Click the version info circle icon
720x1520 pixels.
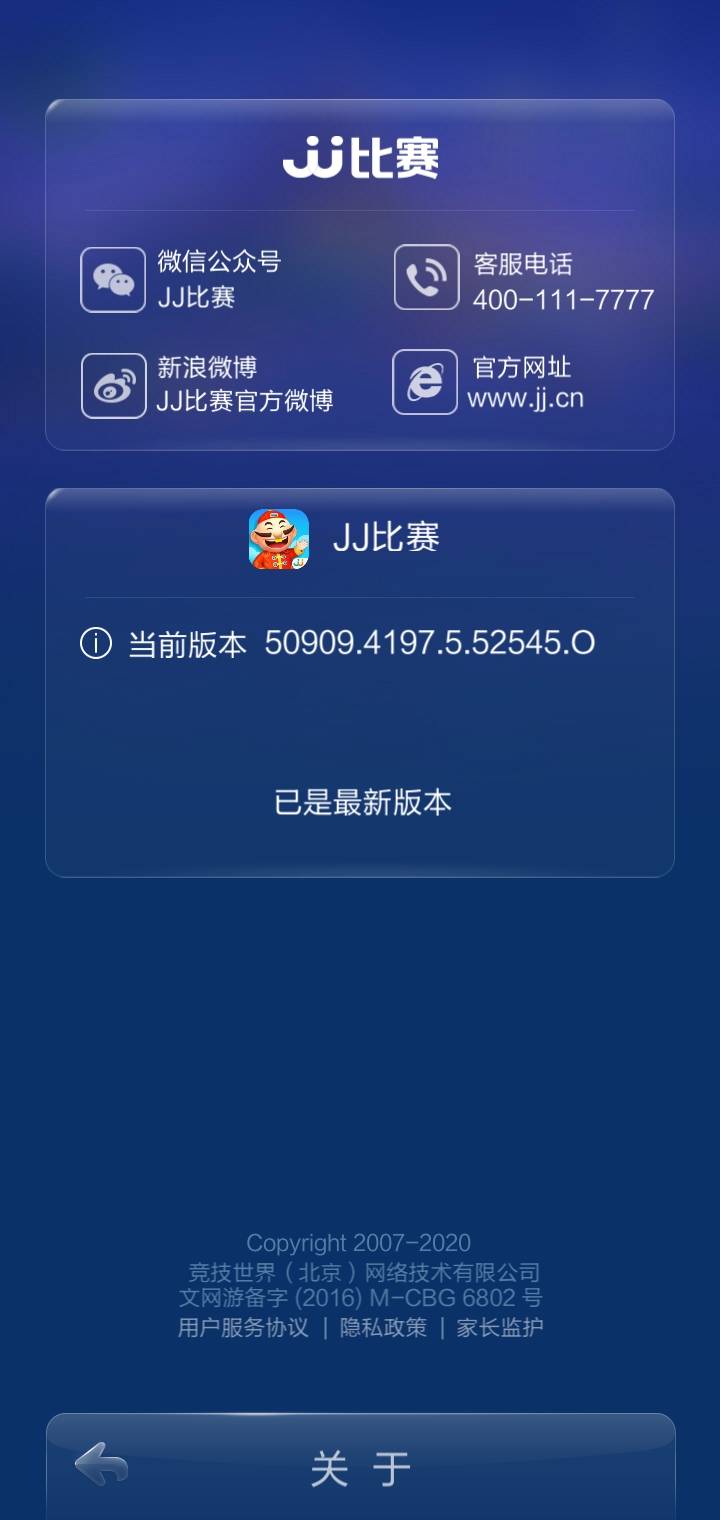[x=93, y=644]
